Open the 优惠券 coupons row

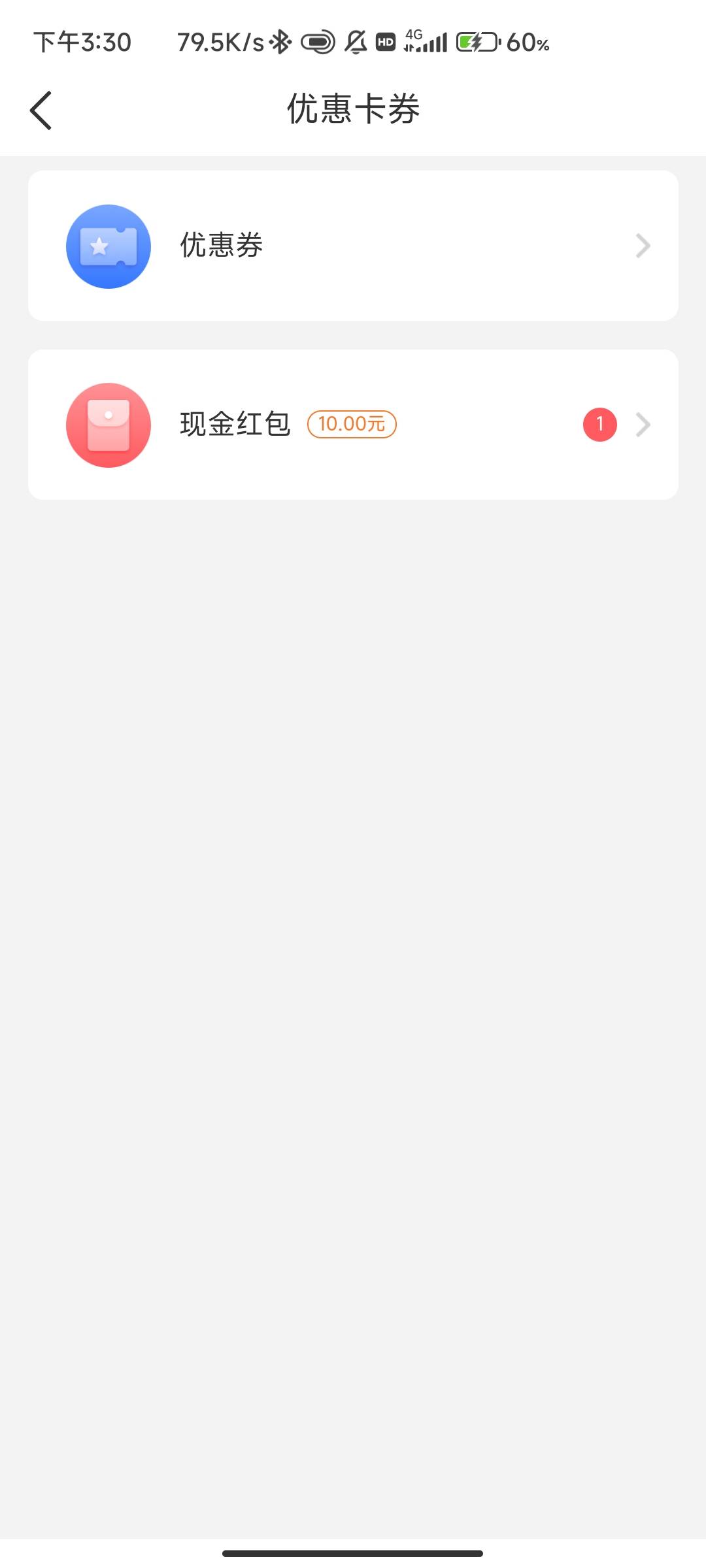tap(353, 246)
